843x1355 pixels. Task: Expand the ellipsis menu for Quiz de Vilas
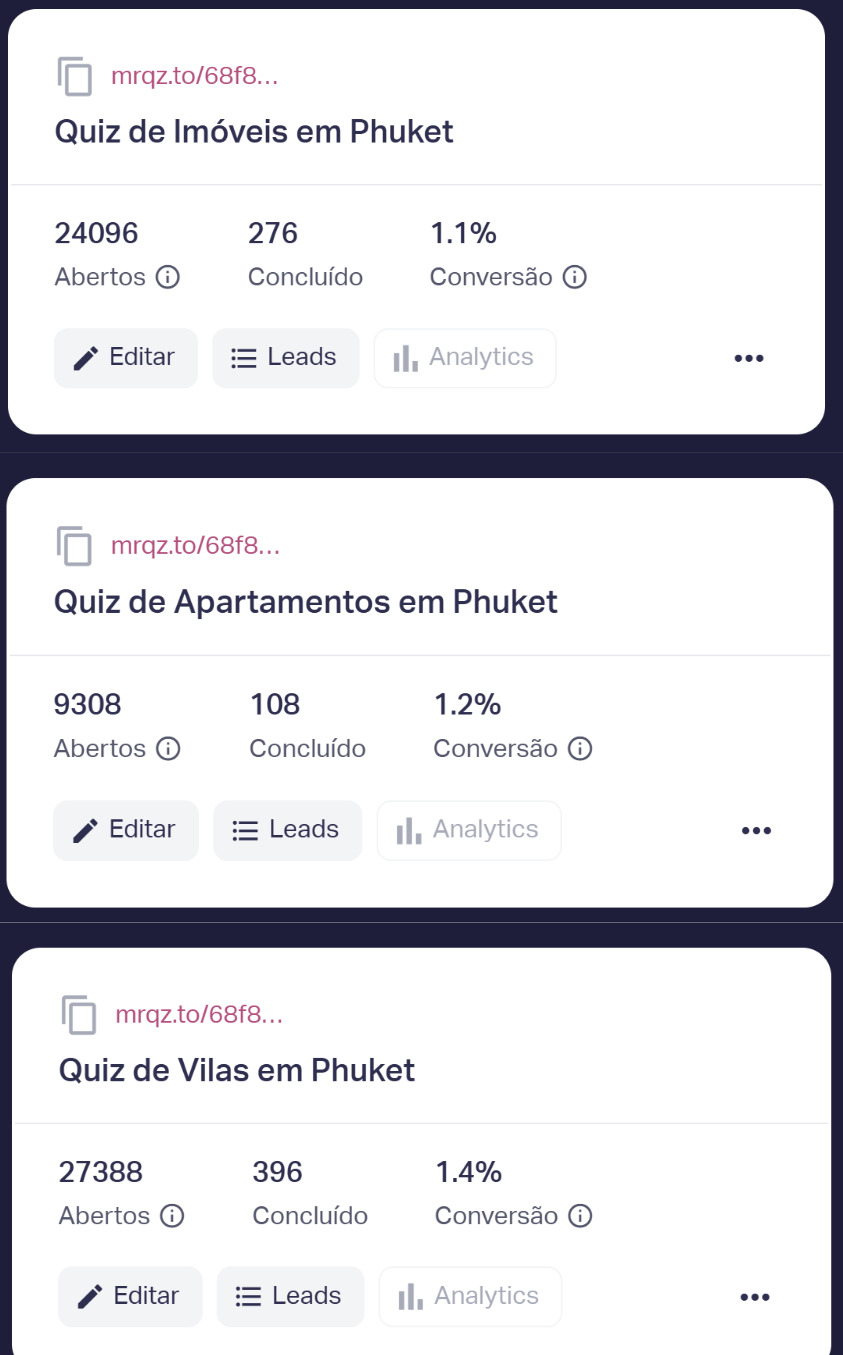click(x=757, y=1296)
